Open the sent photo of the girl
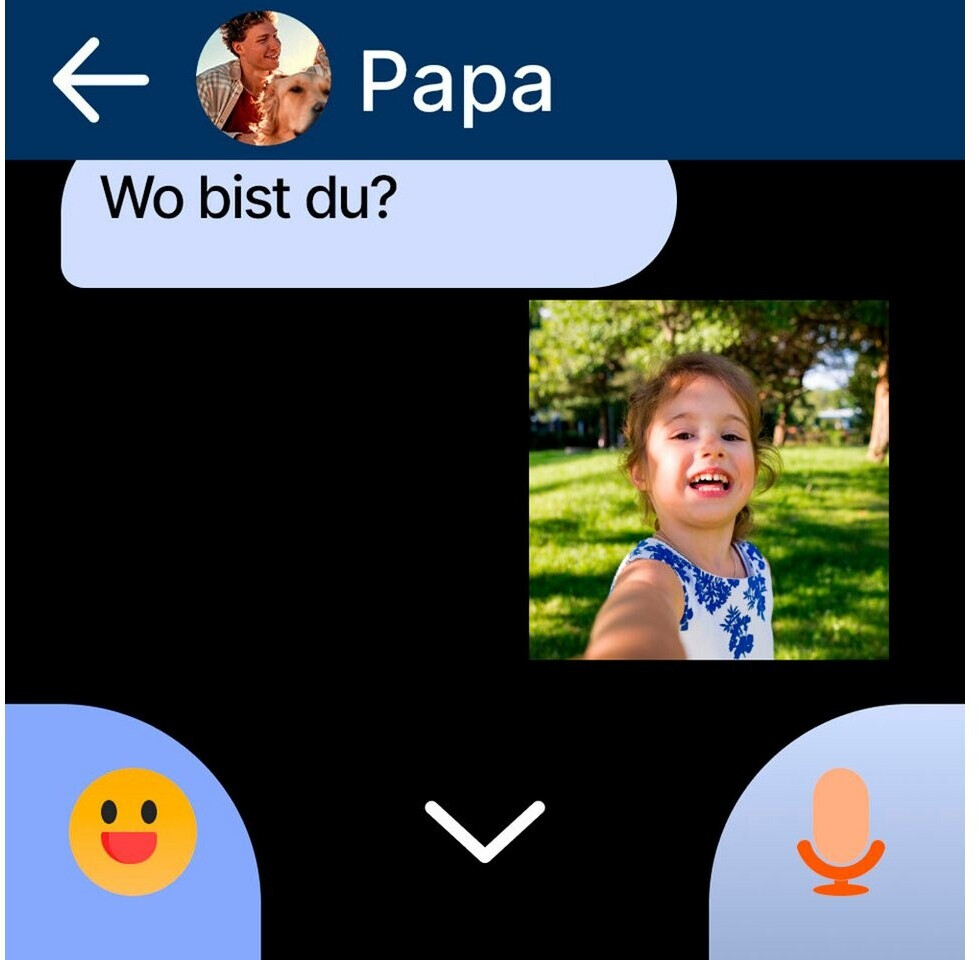Image resolution: width=979 pixels, height=960 pixels. click(708, 480)
